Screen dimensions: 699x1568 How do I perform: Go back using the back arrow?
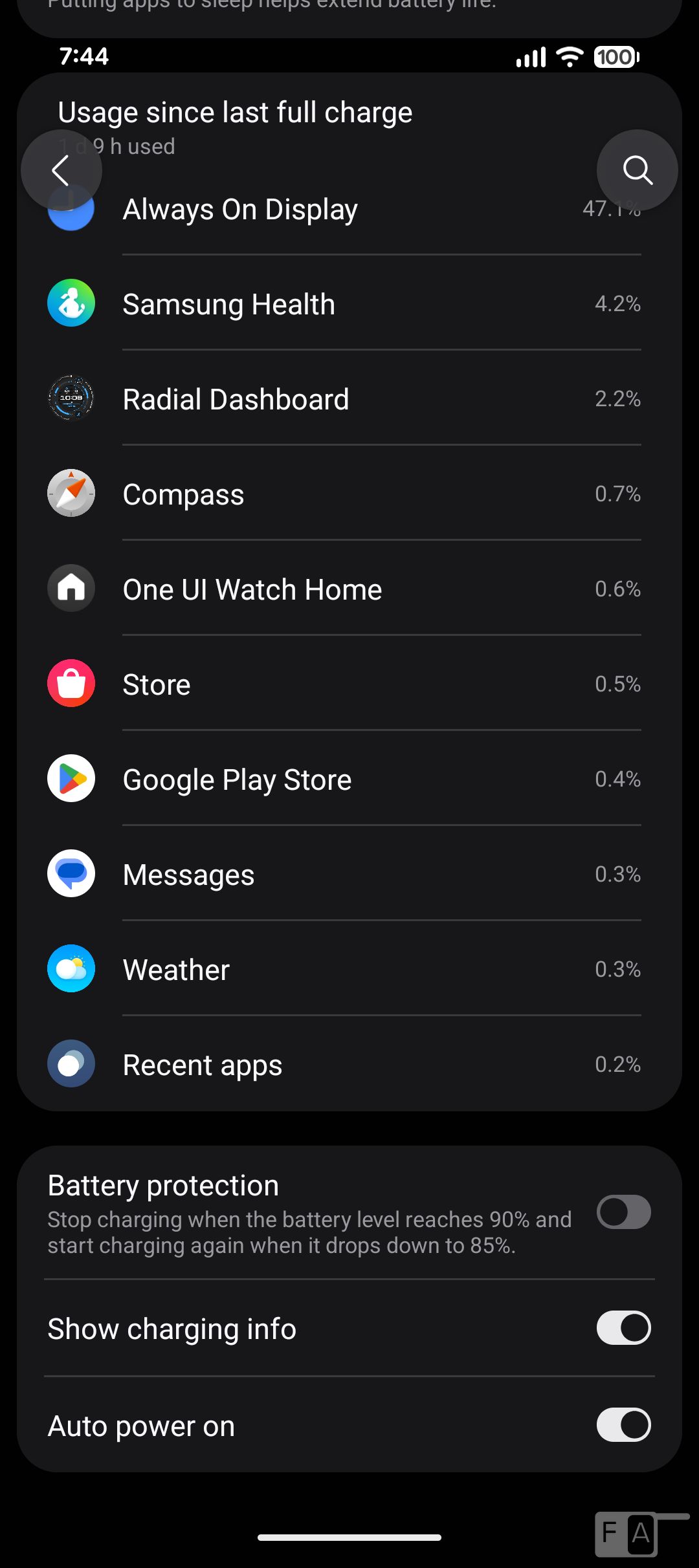61,171
